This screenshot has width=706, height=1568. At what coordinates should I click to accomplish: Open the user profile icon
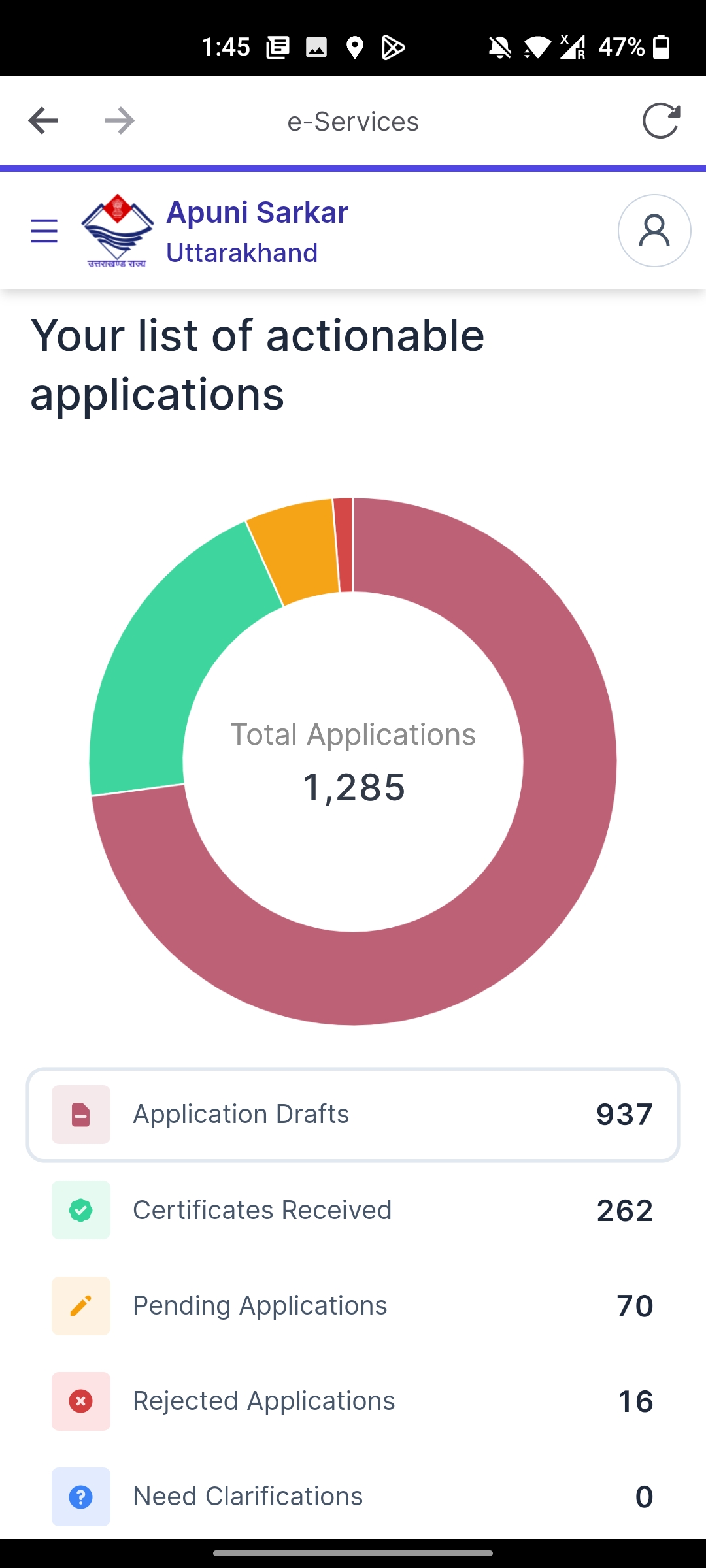pos(654,231)
